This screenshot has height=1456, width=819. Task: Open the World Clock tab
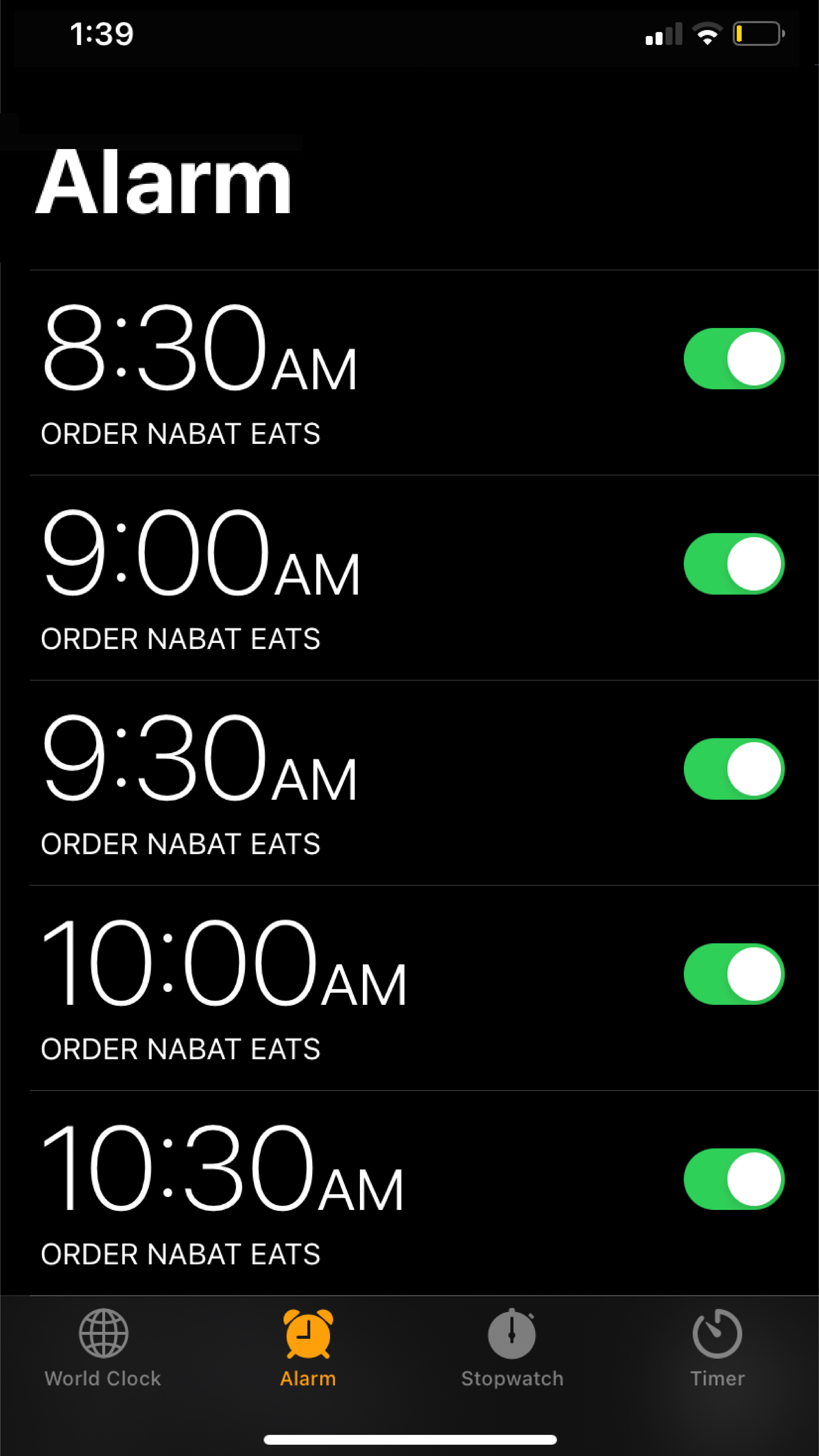pyautogui.click(x=103, y=1348)
